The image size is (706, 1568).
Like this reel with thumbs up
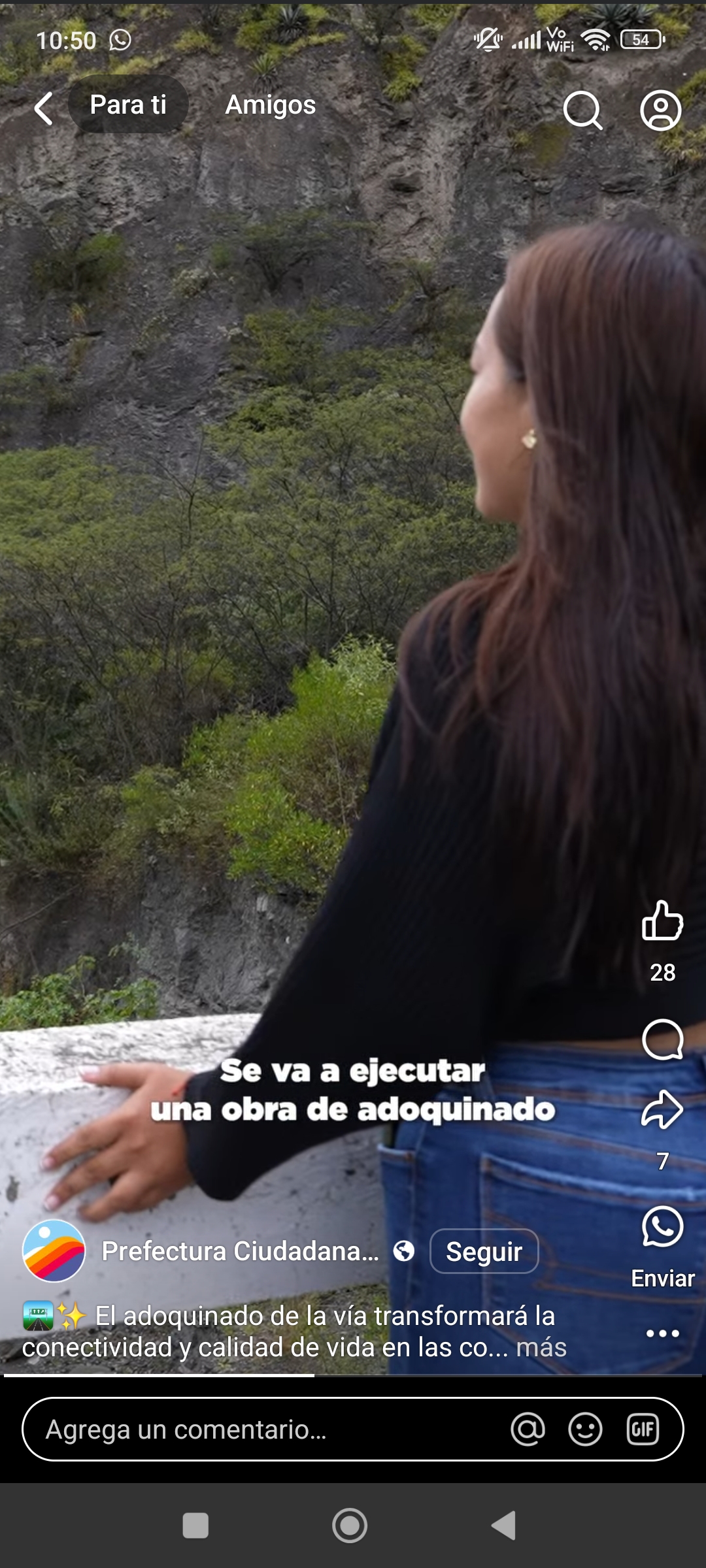pyautogui.click(x=662, y=921)
